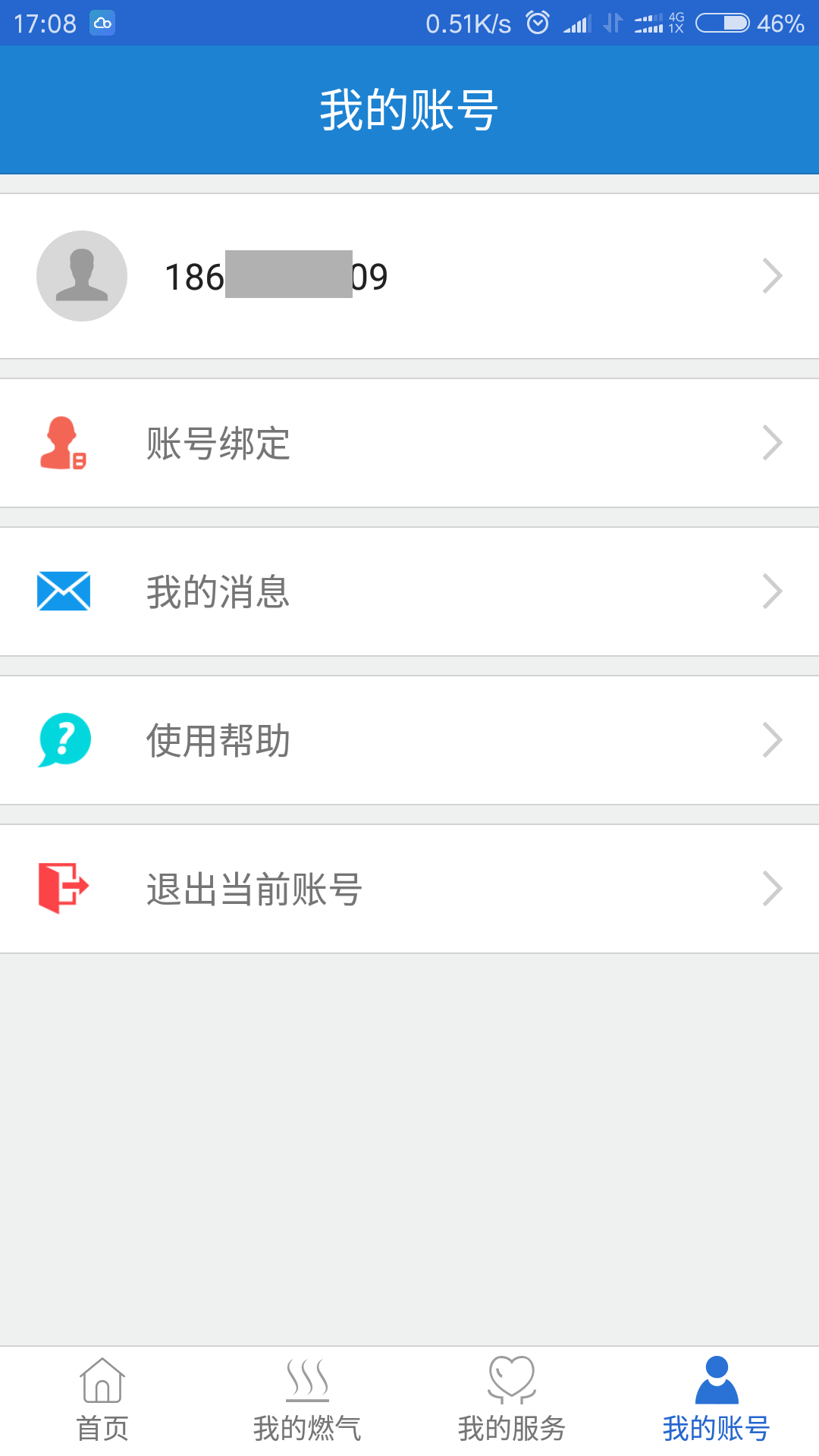Screen dimensions: 819x1456
Task: Click the heart icon for 我的服务
Action: click(512, 1382)
